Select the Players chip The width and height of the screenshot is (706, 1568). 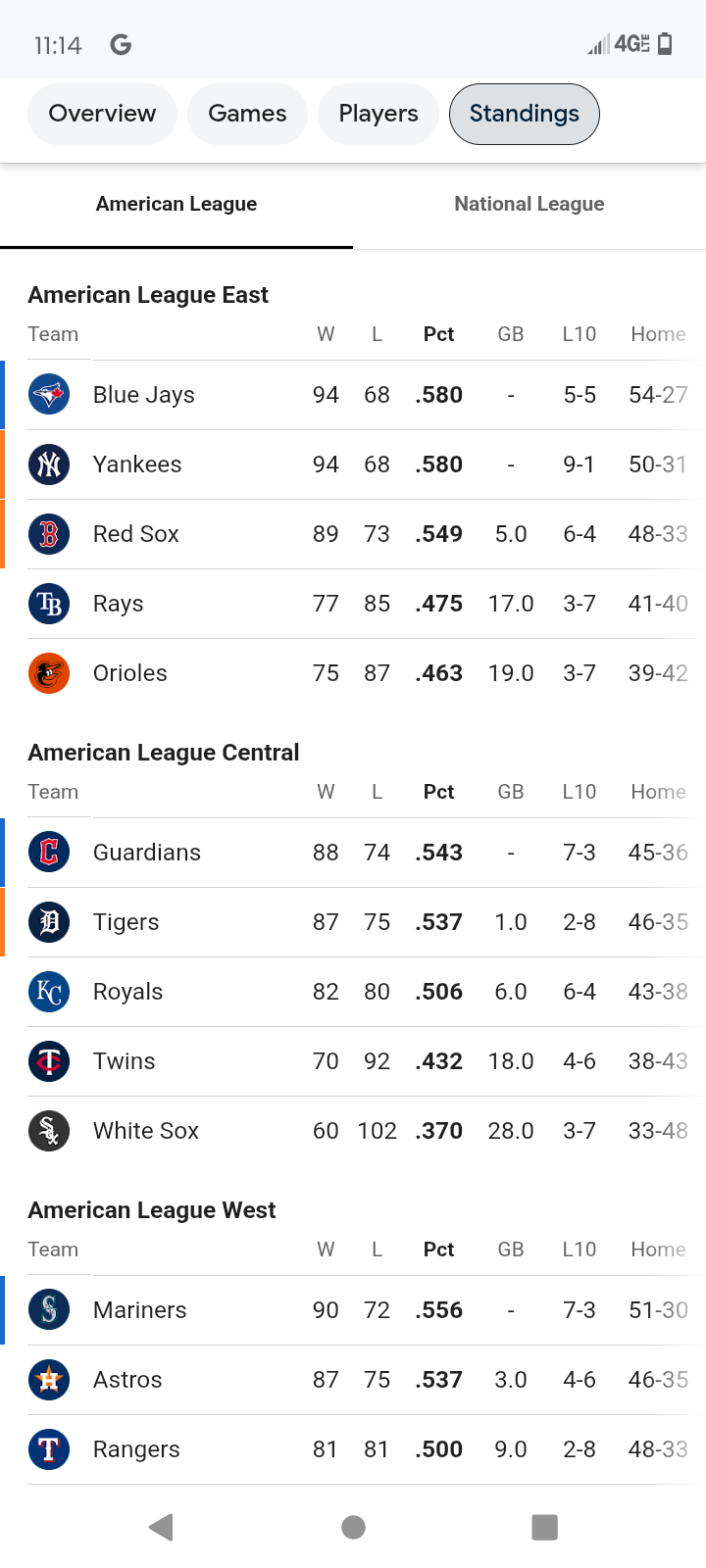click(x=378, y=114)
